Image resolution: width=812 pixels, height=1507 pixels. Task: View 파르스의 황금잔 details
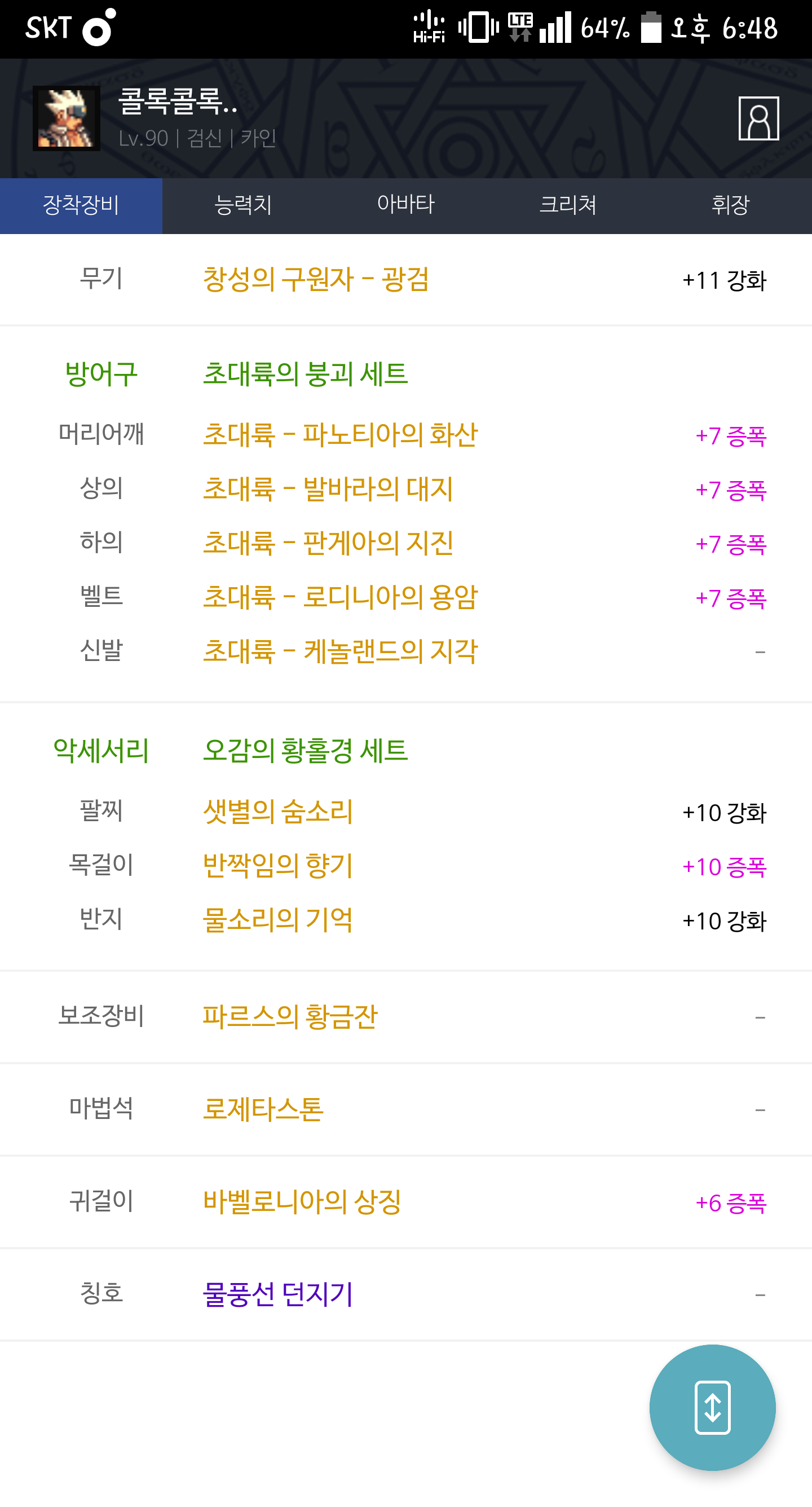[x=290, y=1017]
